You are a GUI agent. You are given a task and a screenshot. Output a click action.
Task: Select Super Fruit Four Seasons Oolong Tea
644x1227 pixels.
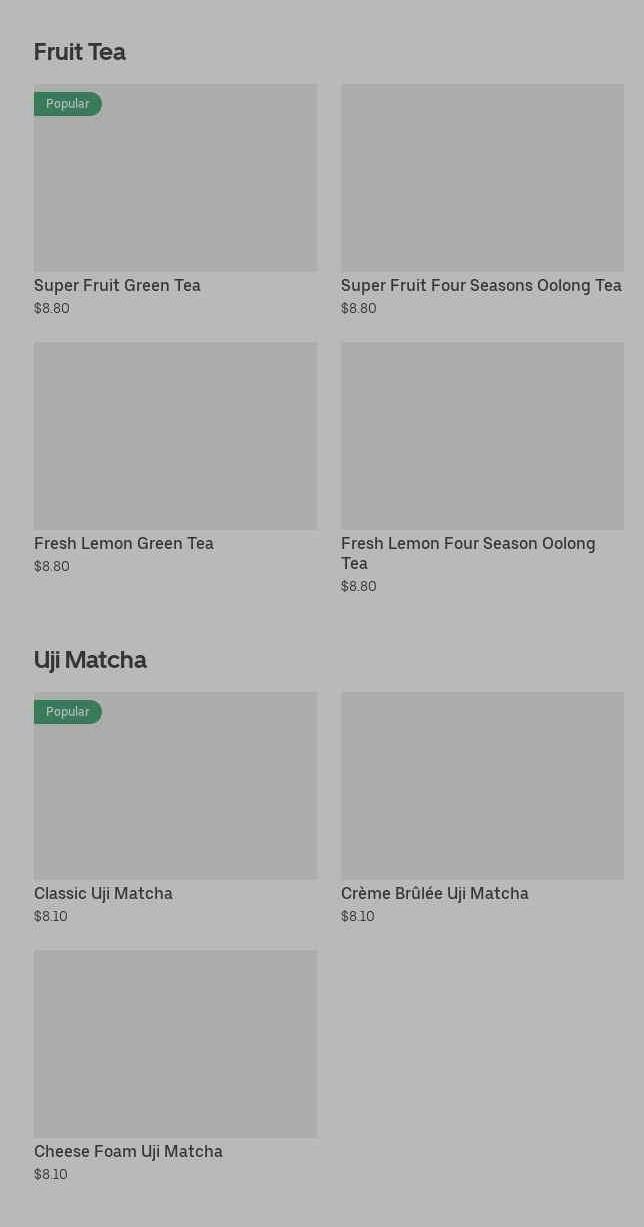click(482, 201)
